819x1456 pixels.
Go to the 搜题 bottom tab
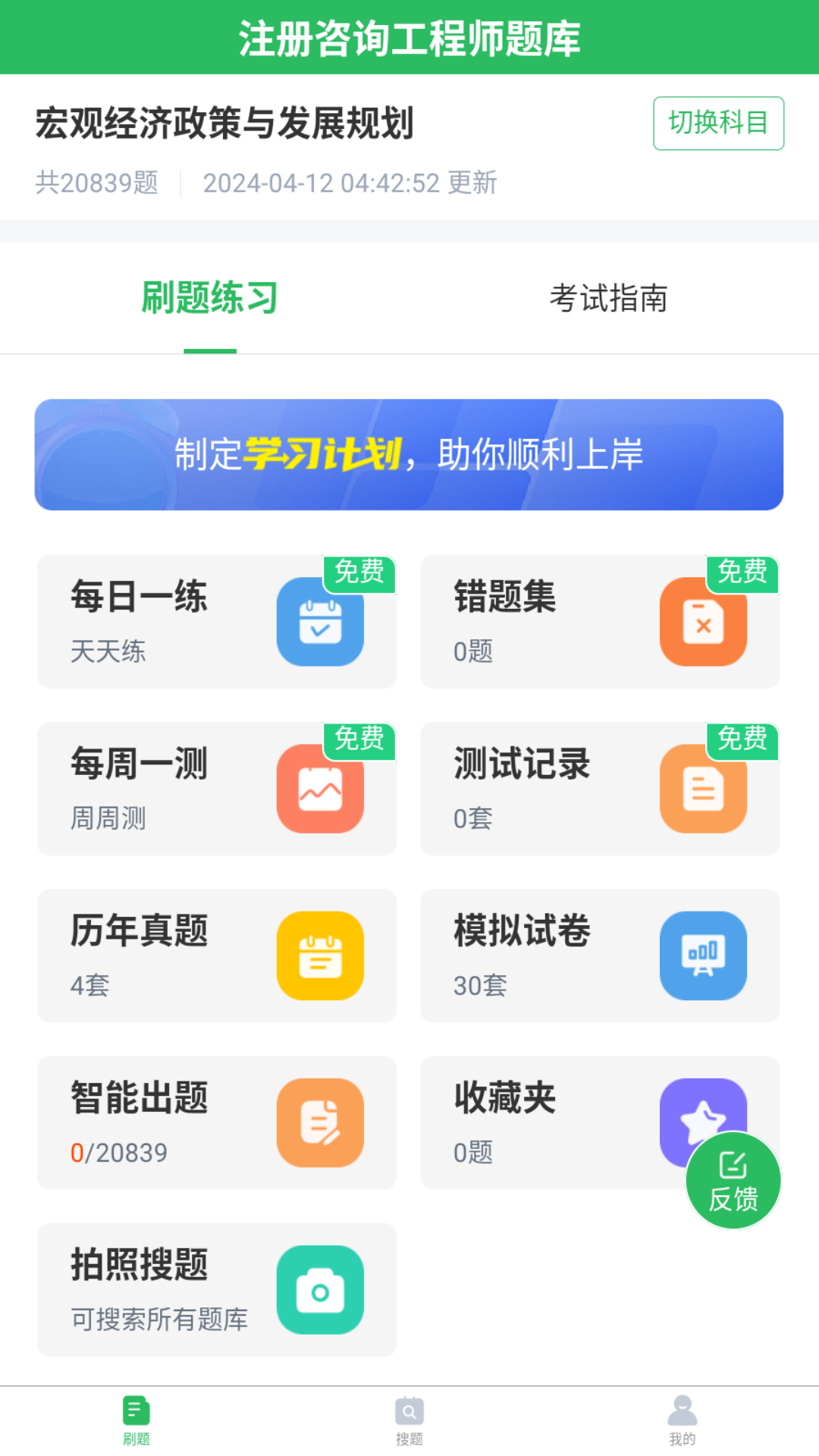click(x=409, y=1420)
